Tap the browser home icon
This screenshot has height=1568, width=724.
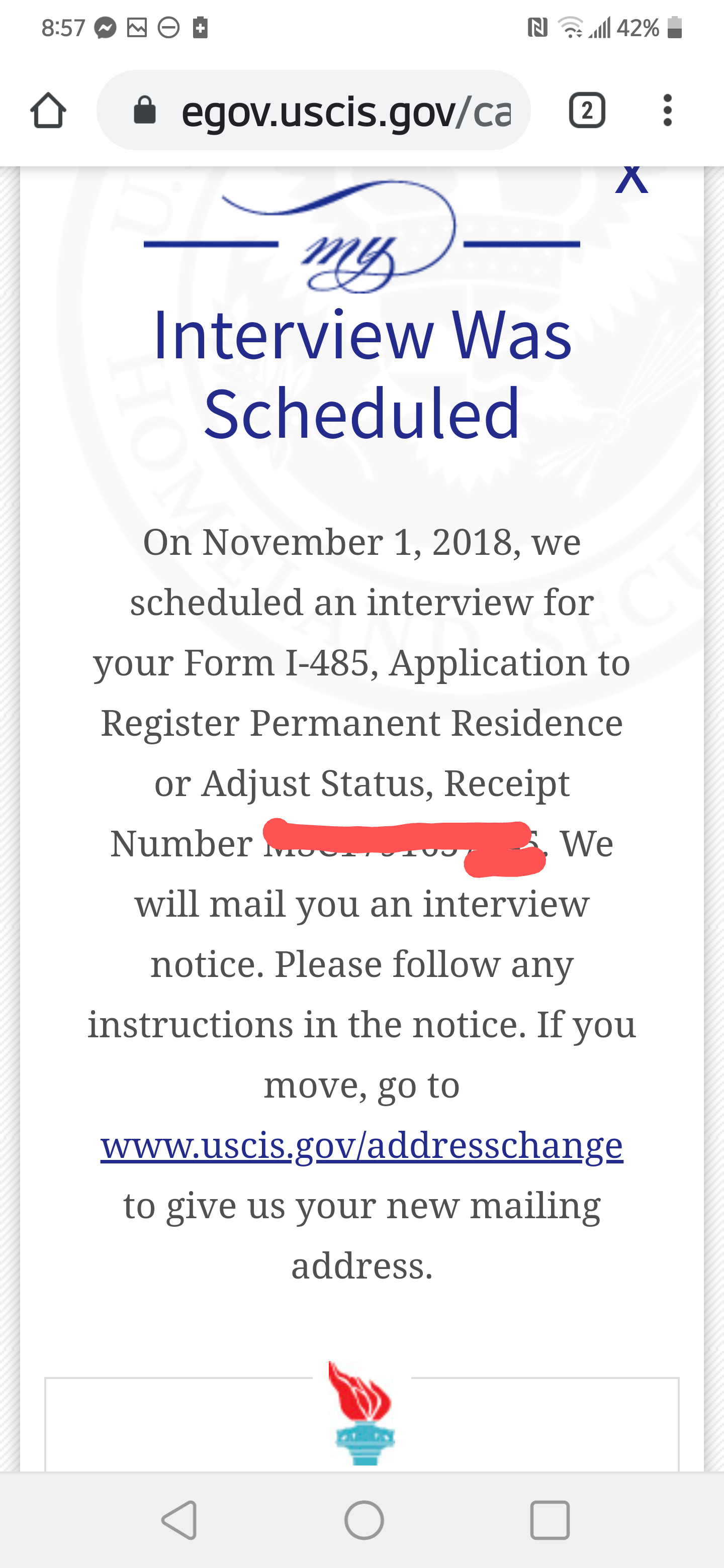(x=48, y=111)
